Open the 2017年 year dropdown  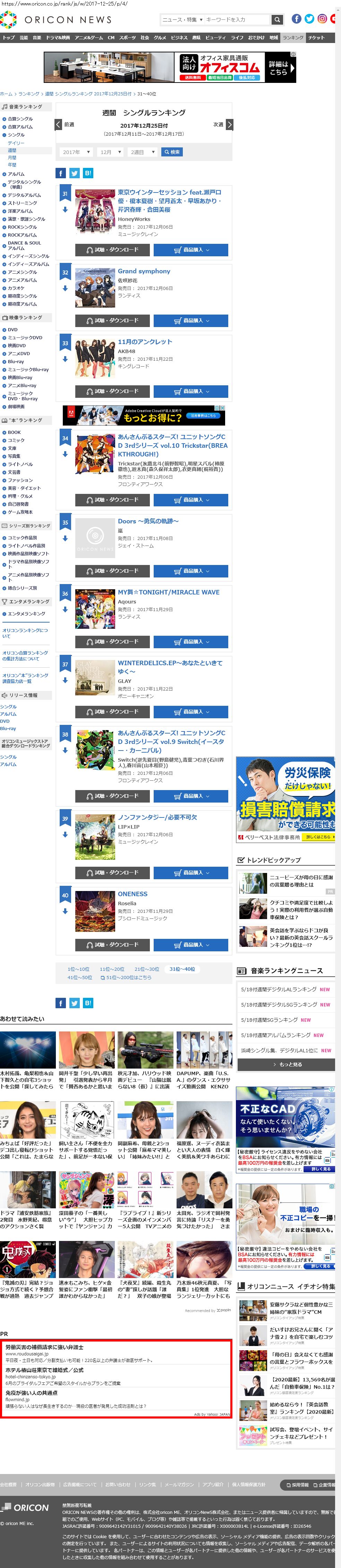click(x=76, y=152)
